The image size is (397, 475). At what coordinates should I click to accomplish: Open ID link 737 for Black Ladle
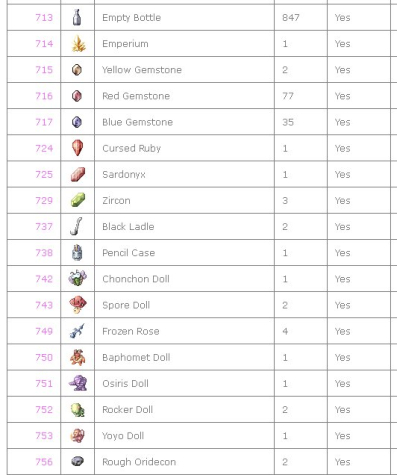click(44, 227)
